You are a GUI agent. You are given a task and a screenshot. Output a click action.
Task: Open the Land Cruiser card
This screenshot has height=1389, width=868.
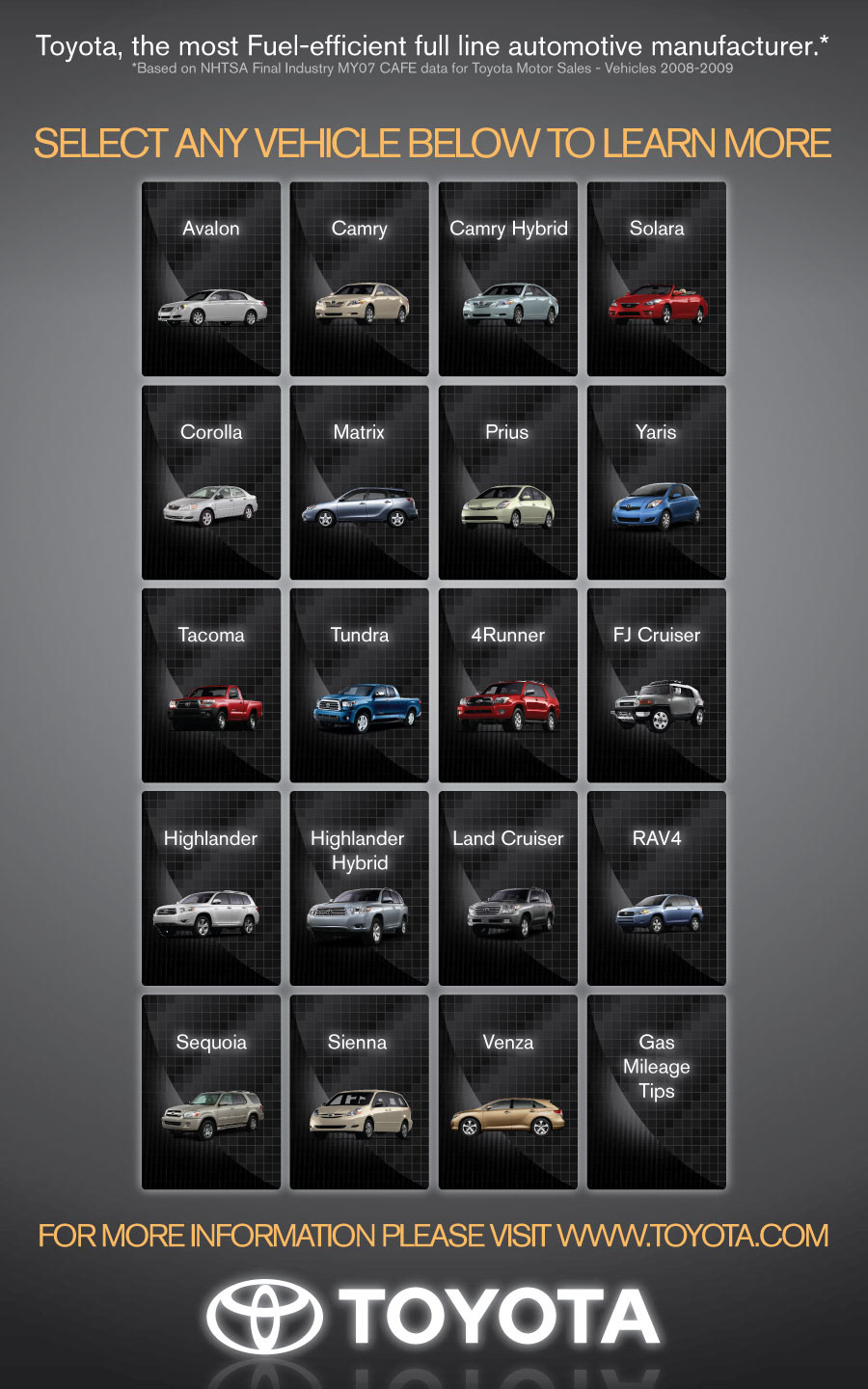click(508, 888)
